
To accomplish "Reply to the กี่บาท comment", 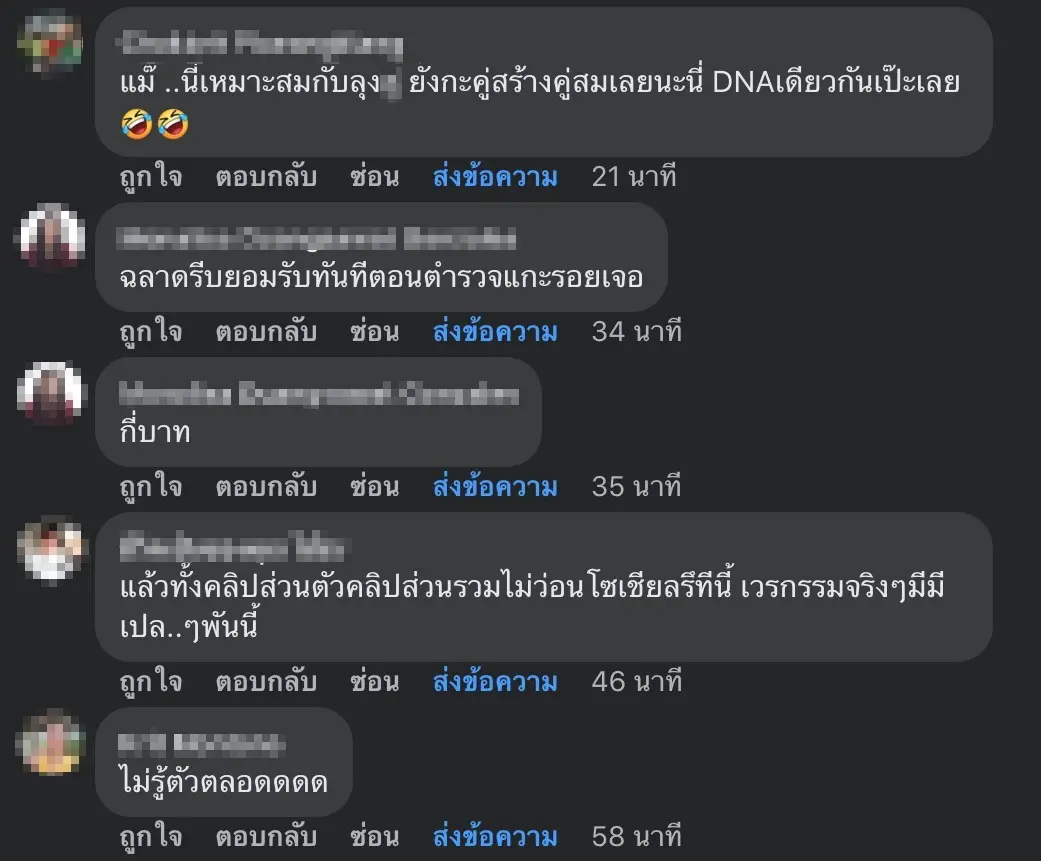I will click(x=266, y=486).
